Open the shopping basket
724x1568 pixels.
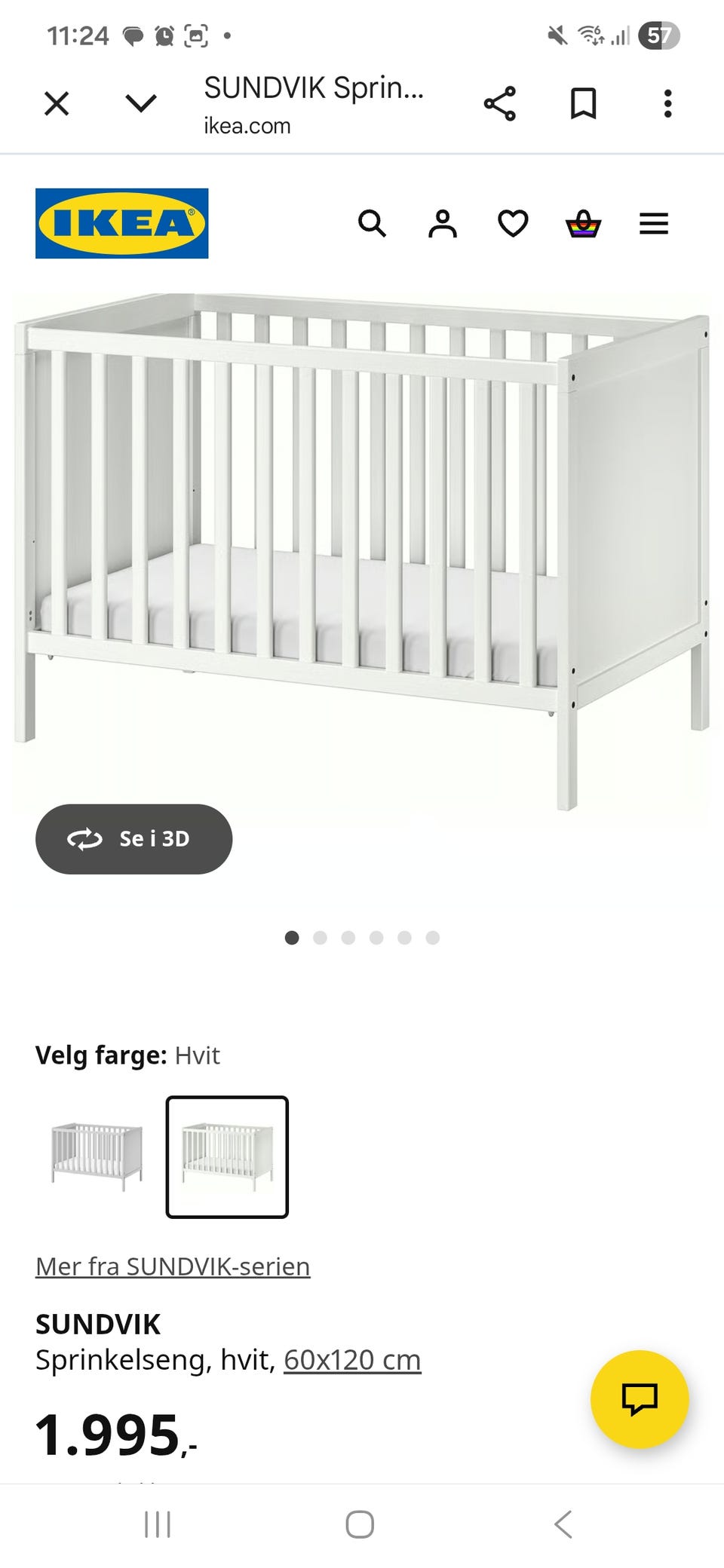[x=584, y=224]
